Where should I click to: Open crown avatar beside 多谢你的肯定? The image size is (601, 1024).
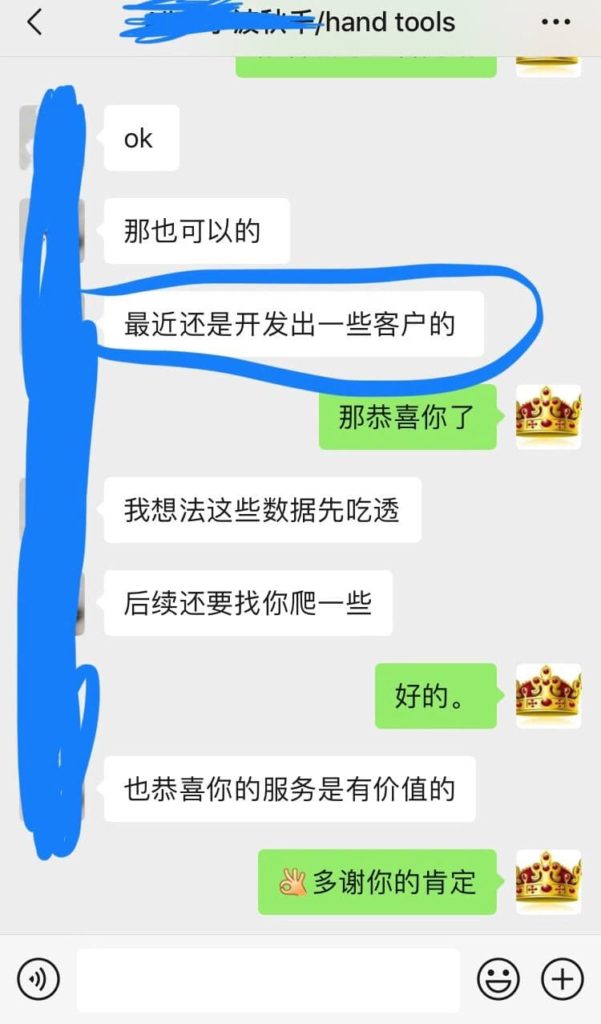[x=548, y=882]
